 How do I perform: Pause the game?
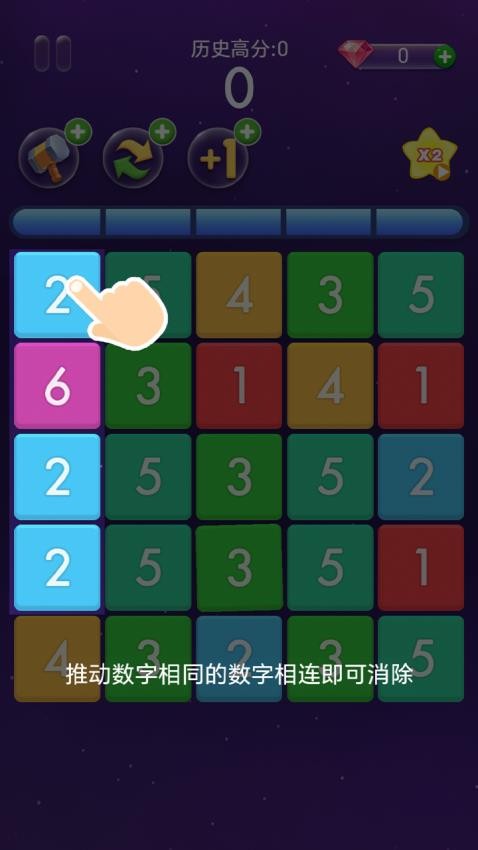pos(53,54)
